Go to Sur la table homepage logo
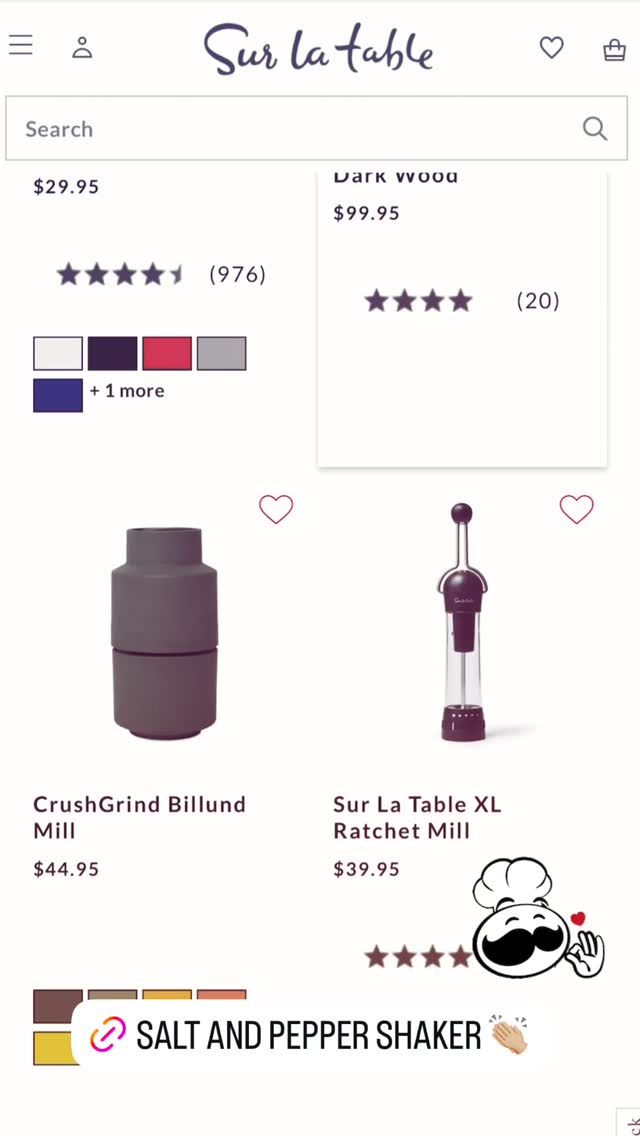 click(x=318, y=49)
